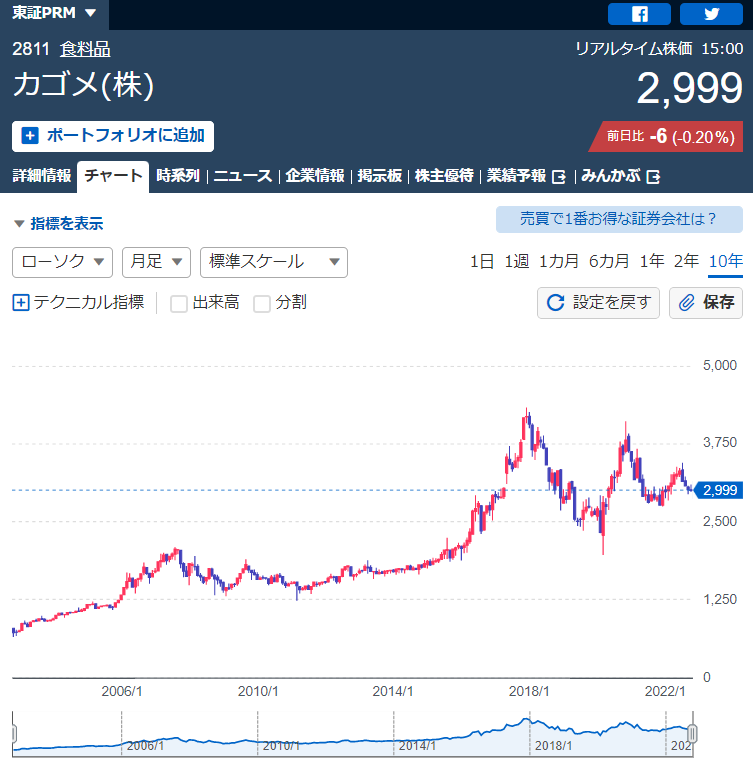This screenshot has height=765, width=753.
Task: Click the refresh icon on 設定を戻す
Action: [x=558, y=303]
